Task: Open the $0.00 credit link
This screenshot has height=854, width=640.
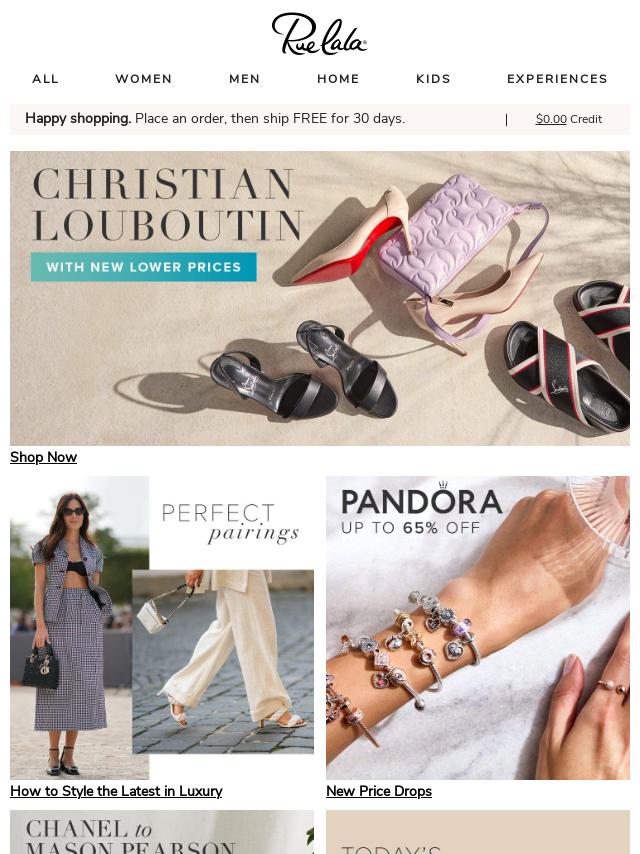Action: 551,119
